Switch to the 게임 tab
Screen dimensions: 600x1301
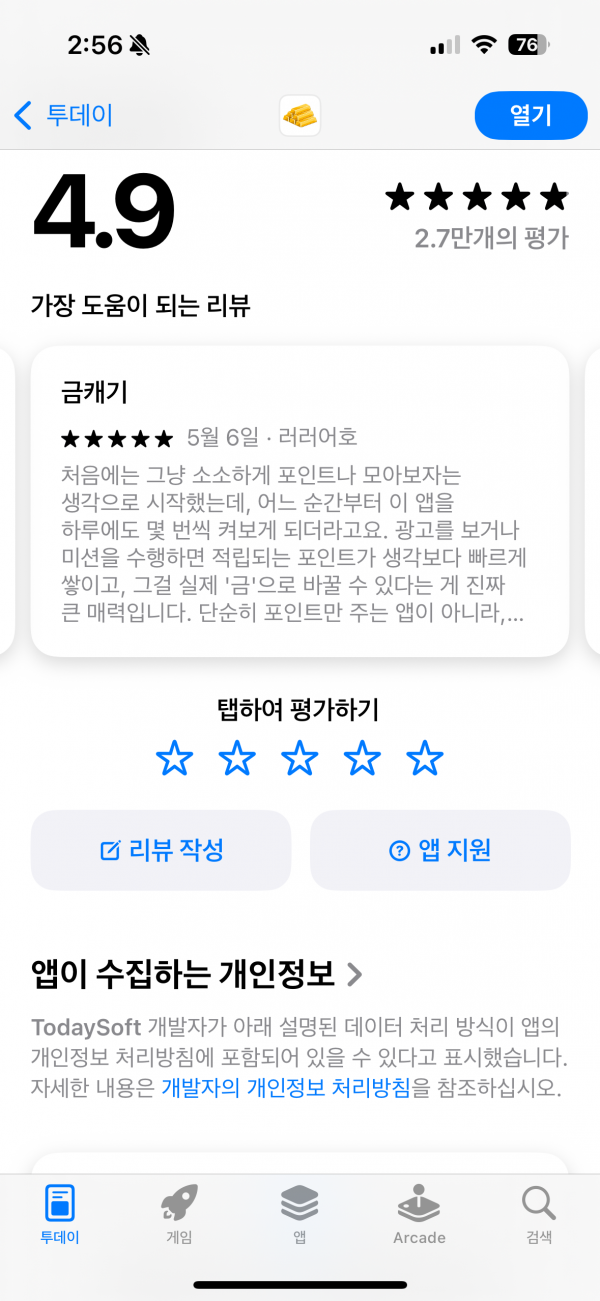(x=179, y=1212)
